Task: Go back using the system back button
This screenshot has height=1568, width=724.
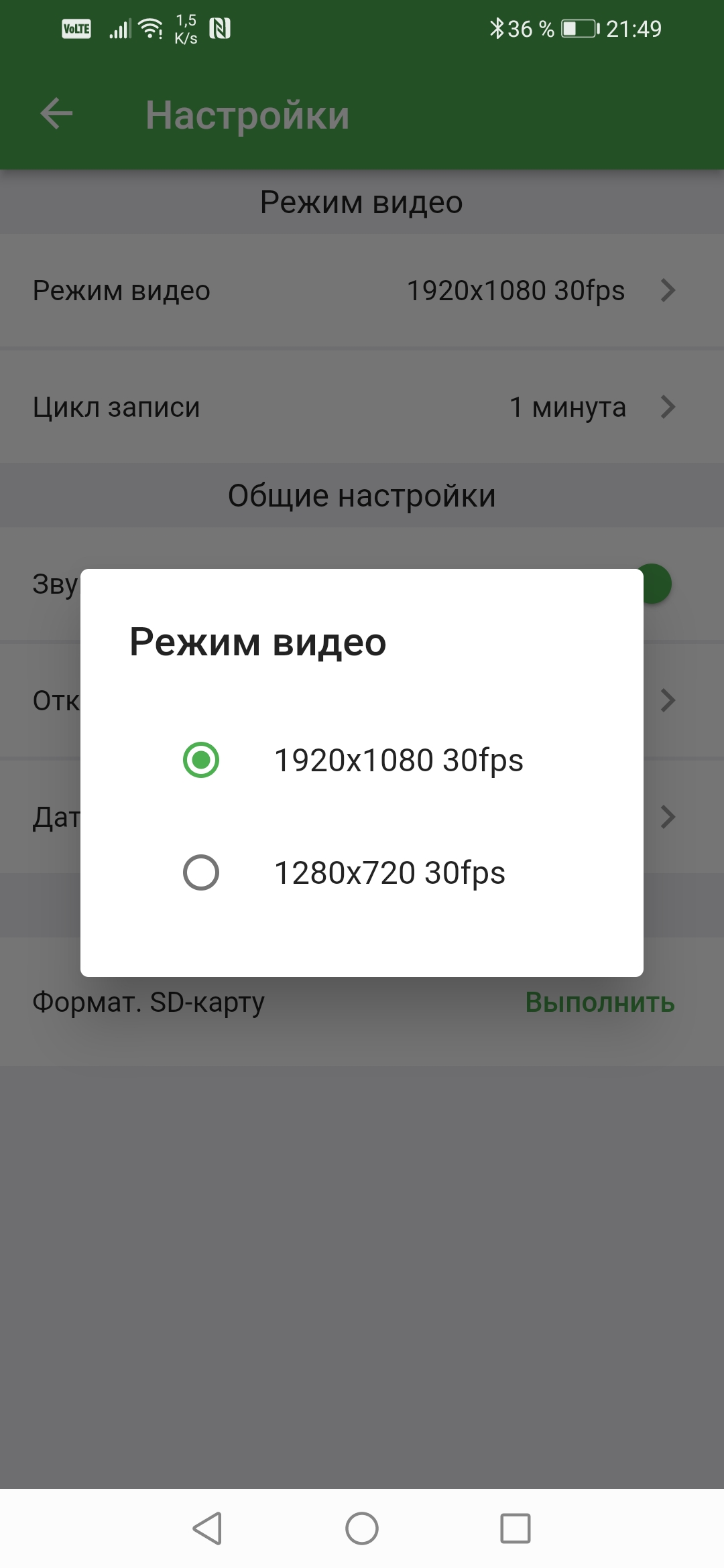Action: pos(207,1528)
